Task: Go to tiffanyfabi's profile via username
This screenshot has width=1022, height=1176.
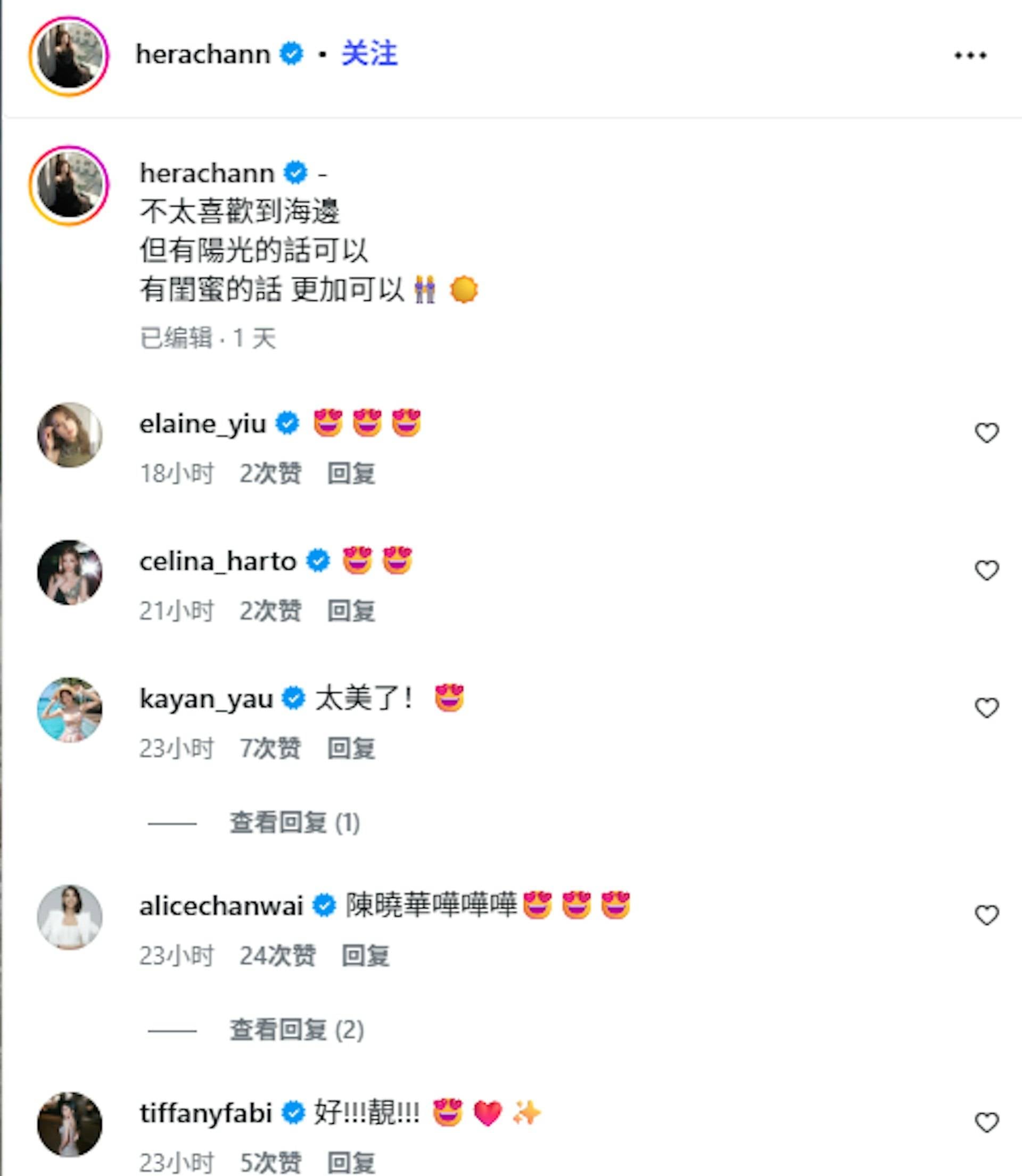Action: click(x=206, y=1112)
